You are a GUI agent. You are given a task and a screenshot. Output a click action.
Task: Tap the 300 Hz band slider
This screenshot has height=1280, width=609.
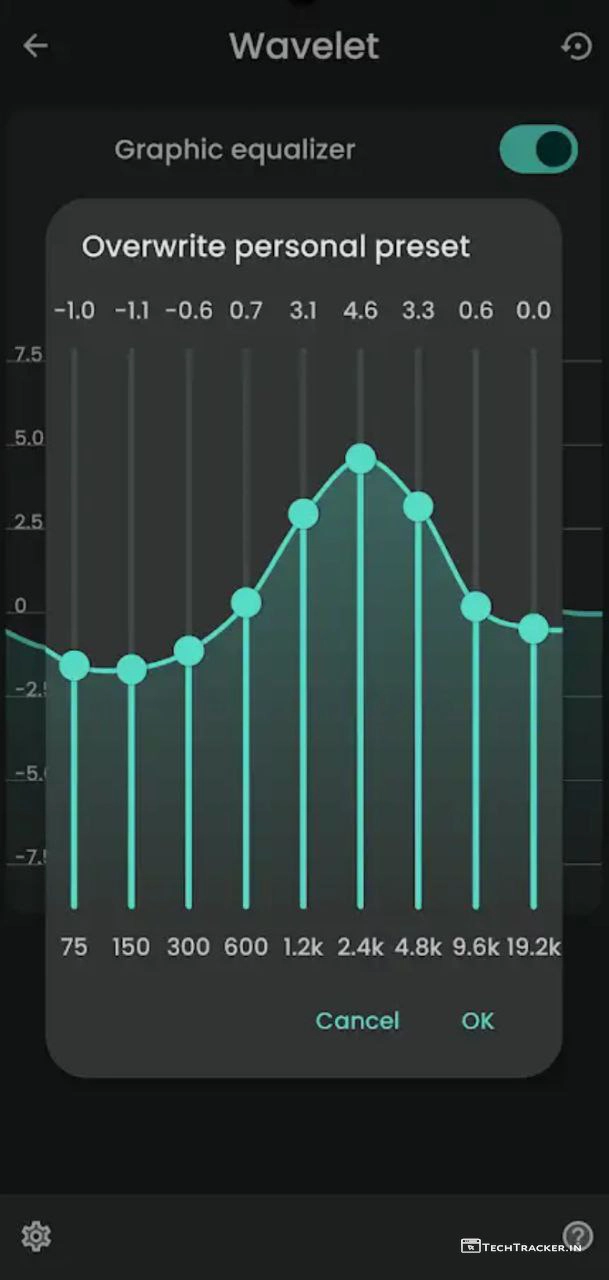(189, 652)
